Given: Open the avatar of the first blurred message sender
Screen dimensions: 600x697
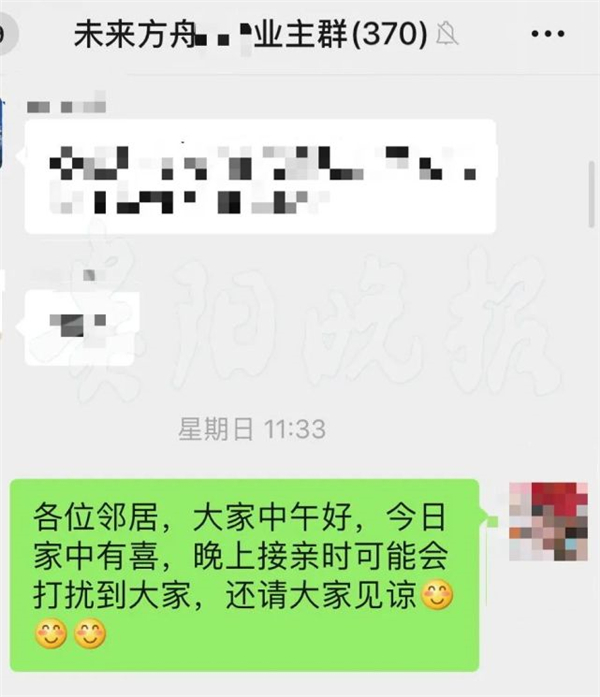Looking at the screenshot, I should click(5, 132).
